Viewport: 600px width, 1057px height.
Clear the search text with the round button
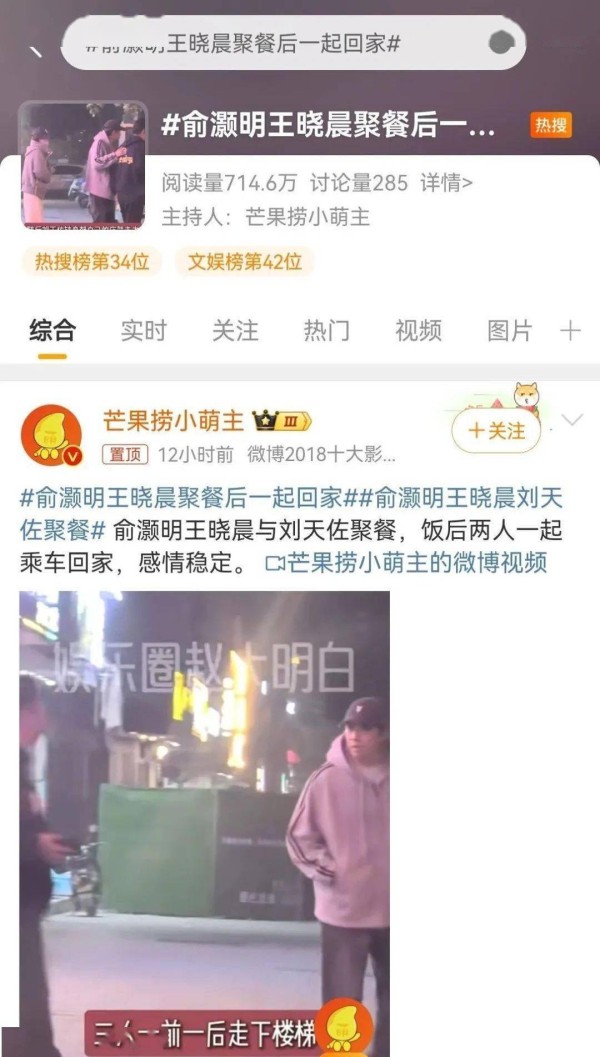501,42
